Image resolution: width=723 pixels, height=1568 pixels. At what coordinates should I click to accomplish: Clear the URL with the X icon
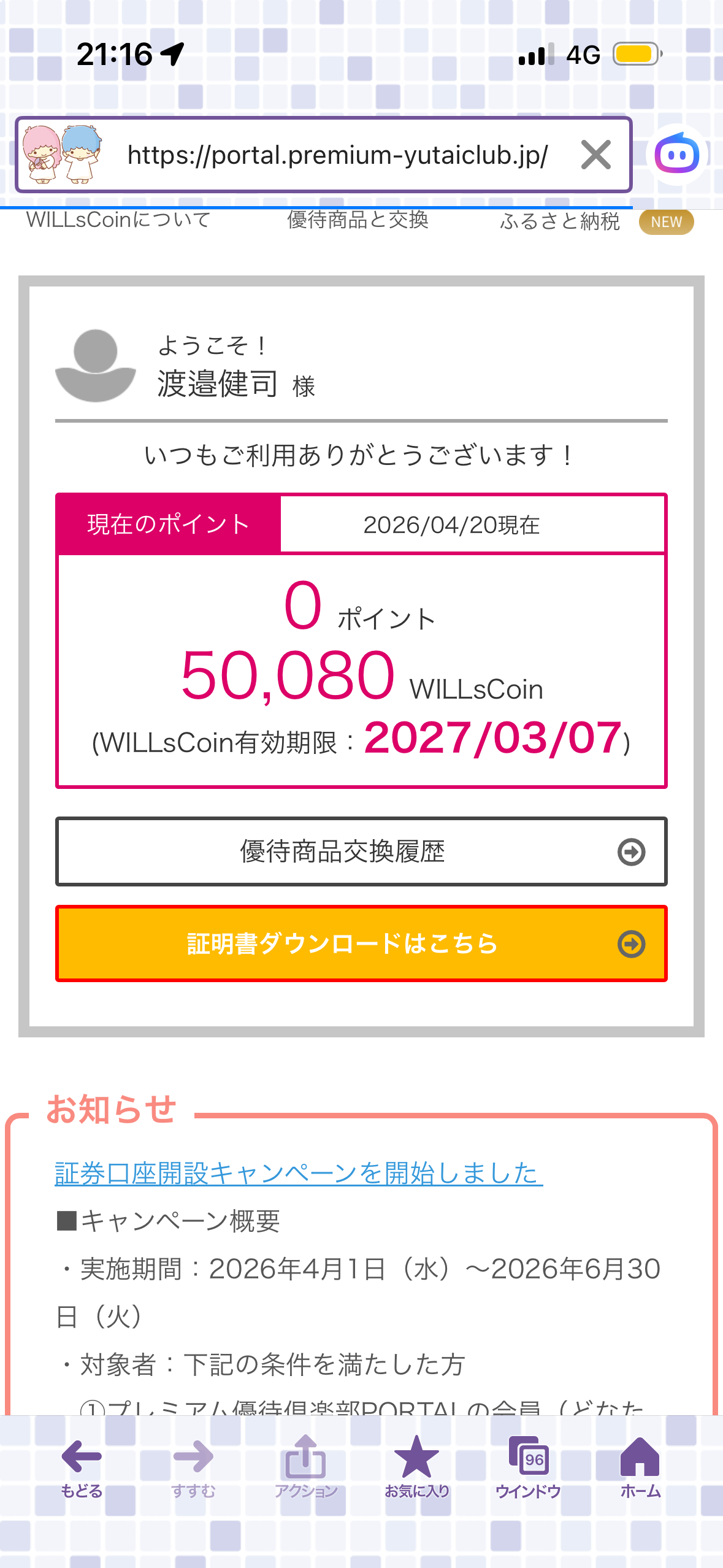(595, 155)
